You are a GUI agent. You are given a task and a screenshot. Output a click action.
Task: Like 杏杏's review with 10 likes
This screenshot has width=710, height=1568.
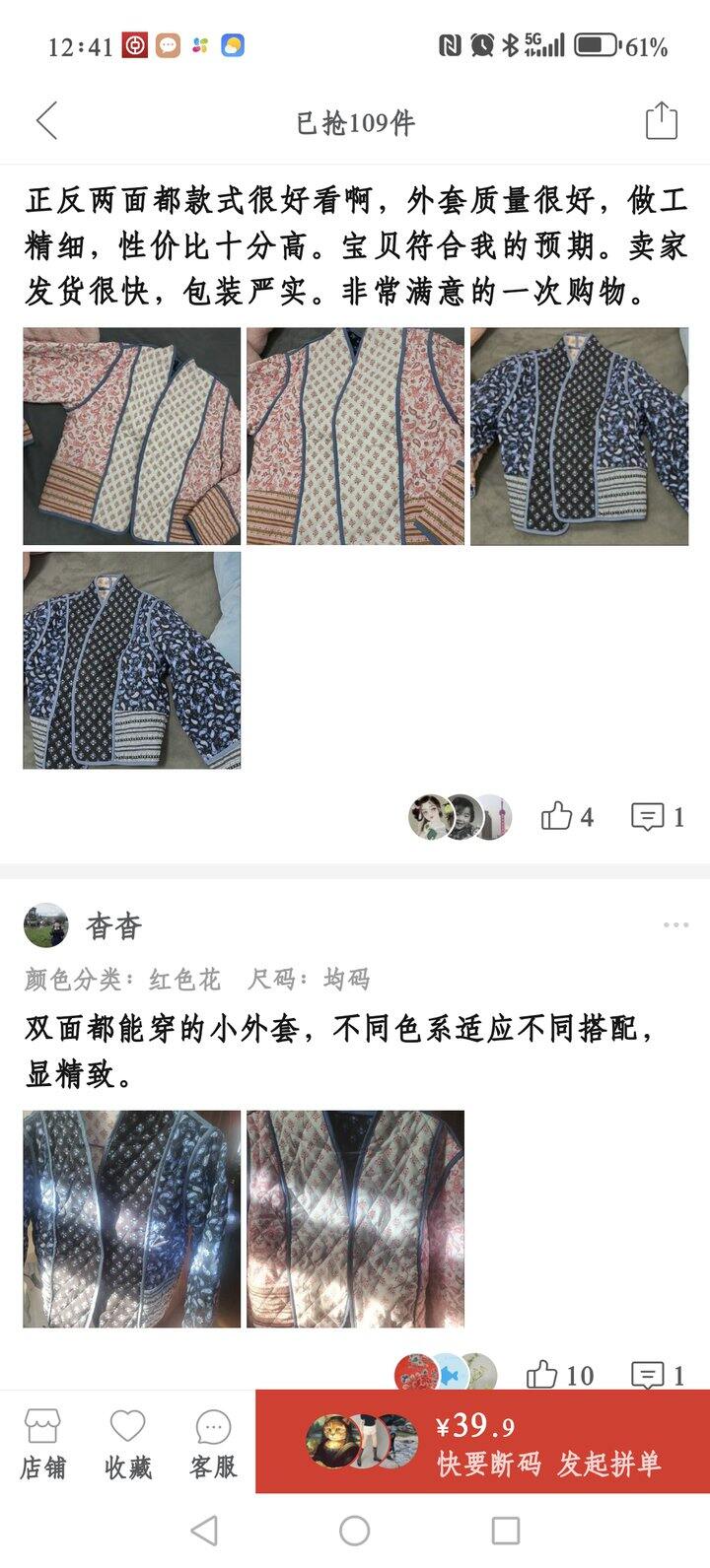click(x=559, y=1374)
